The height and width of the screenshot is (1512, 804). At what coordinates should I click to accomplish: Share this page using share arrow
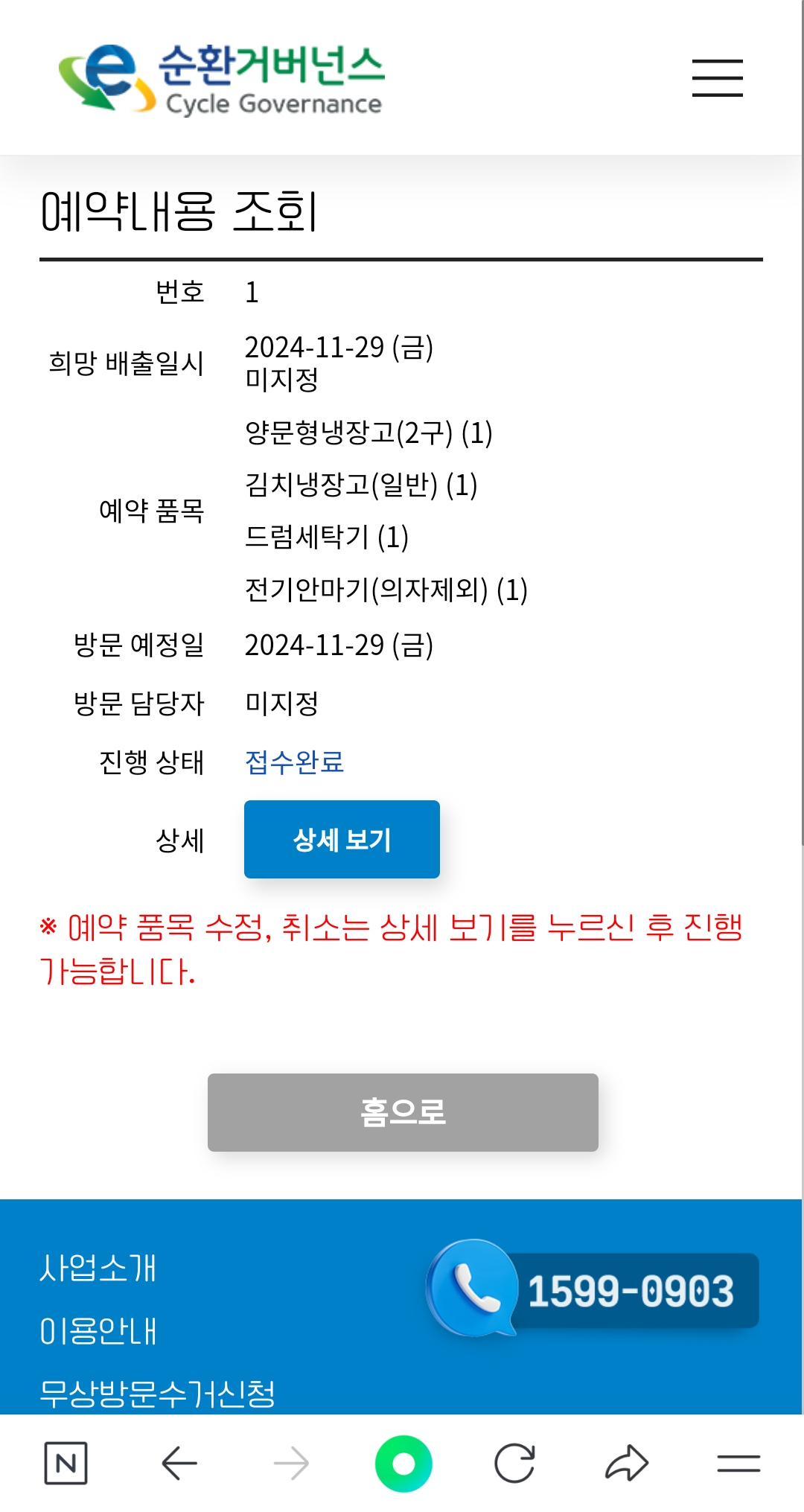point(627,1463)
